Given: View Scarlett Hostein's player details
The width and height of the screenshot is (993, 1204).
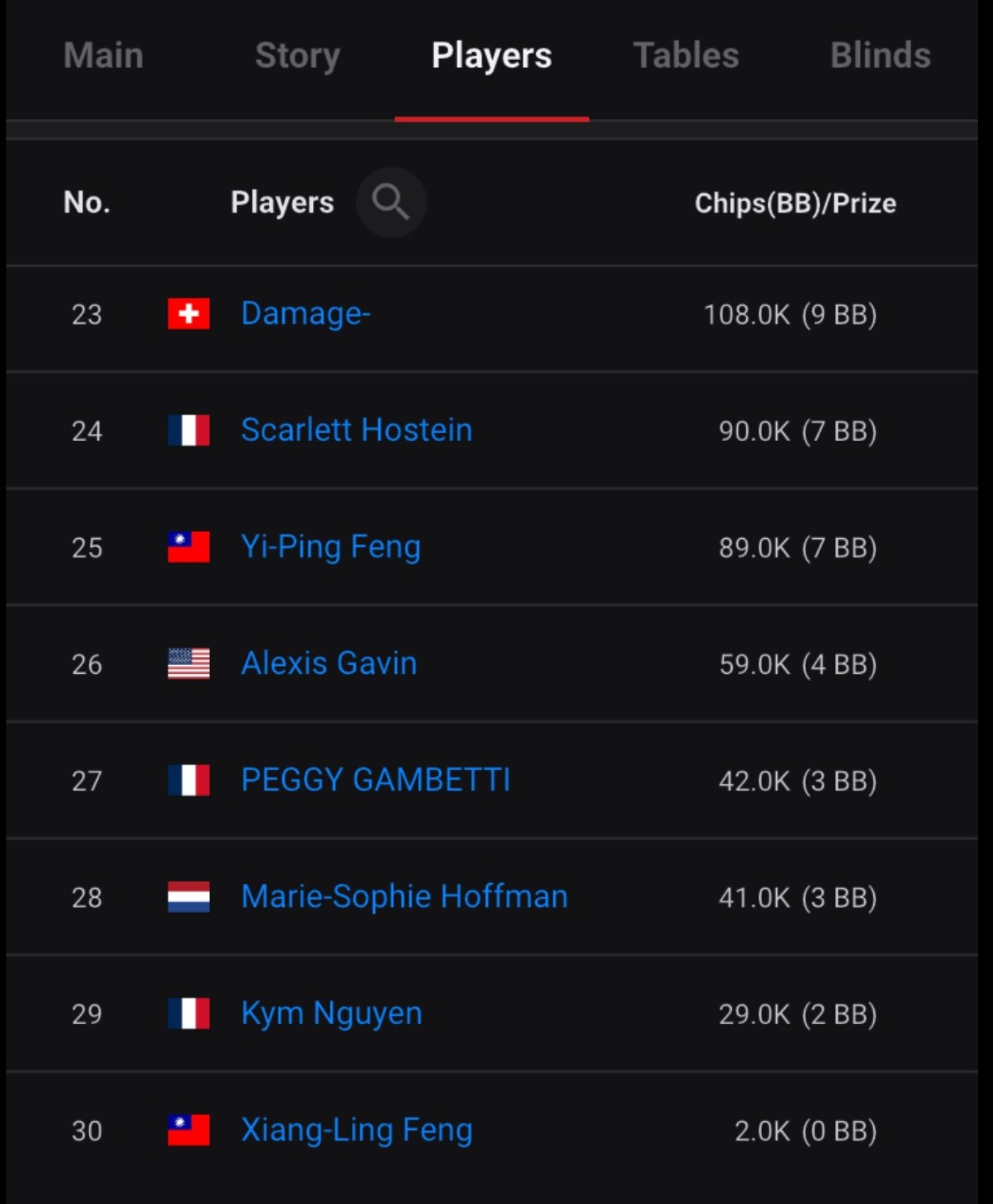Looking at the screenshot, I should (356, 430).
